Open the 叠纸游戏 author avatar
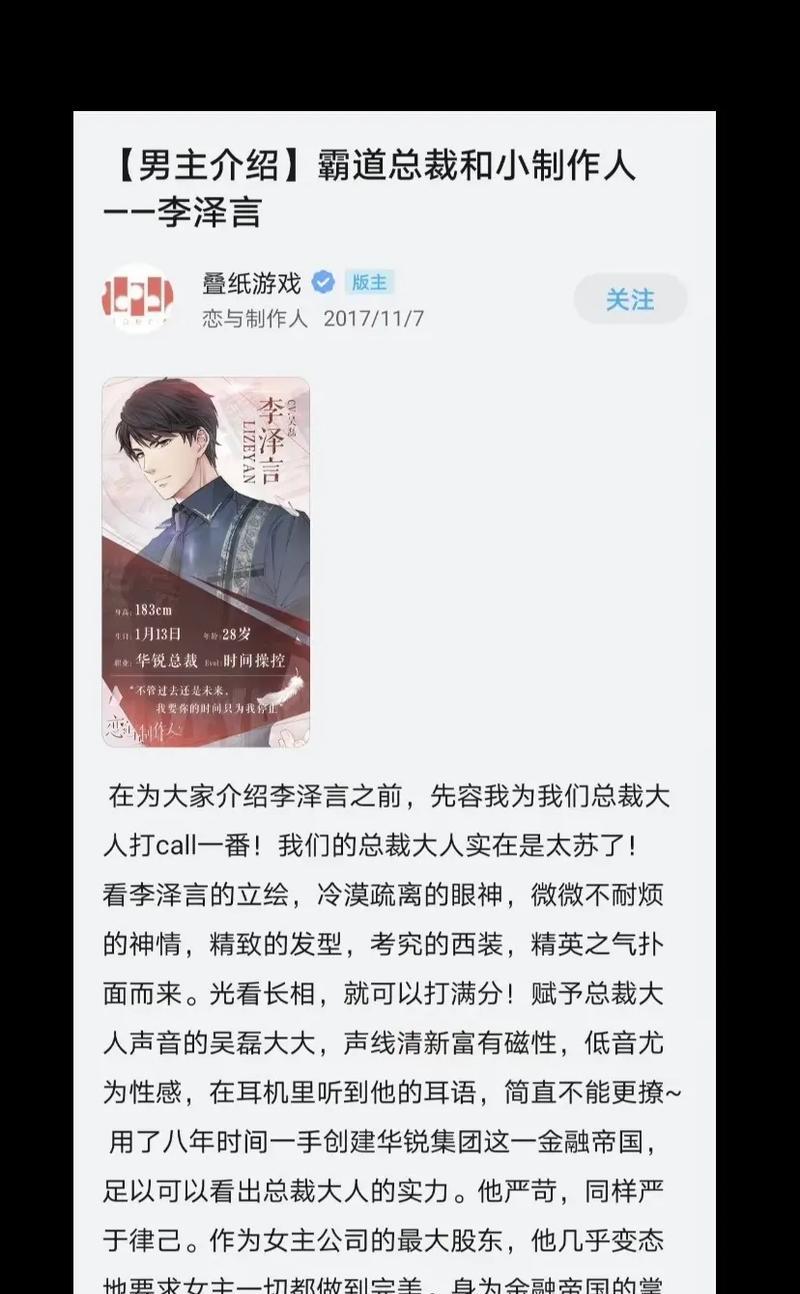800x1294 pixels. (x=138, y=299)
